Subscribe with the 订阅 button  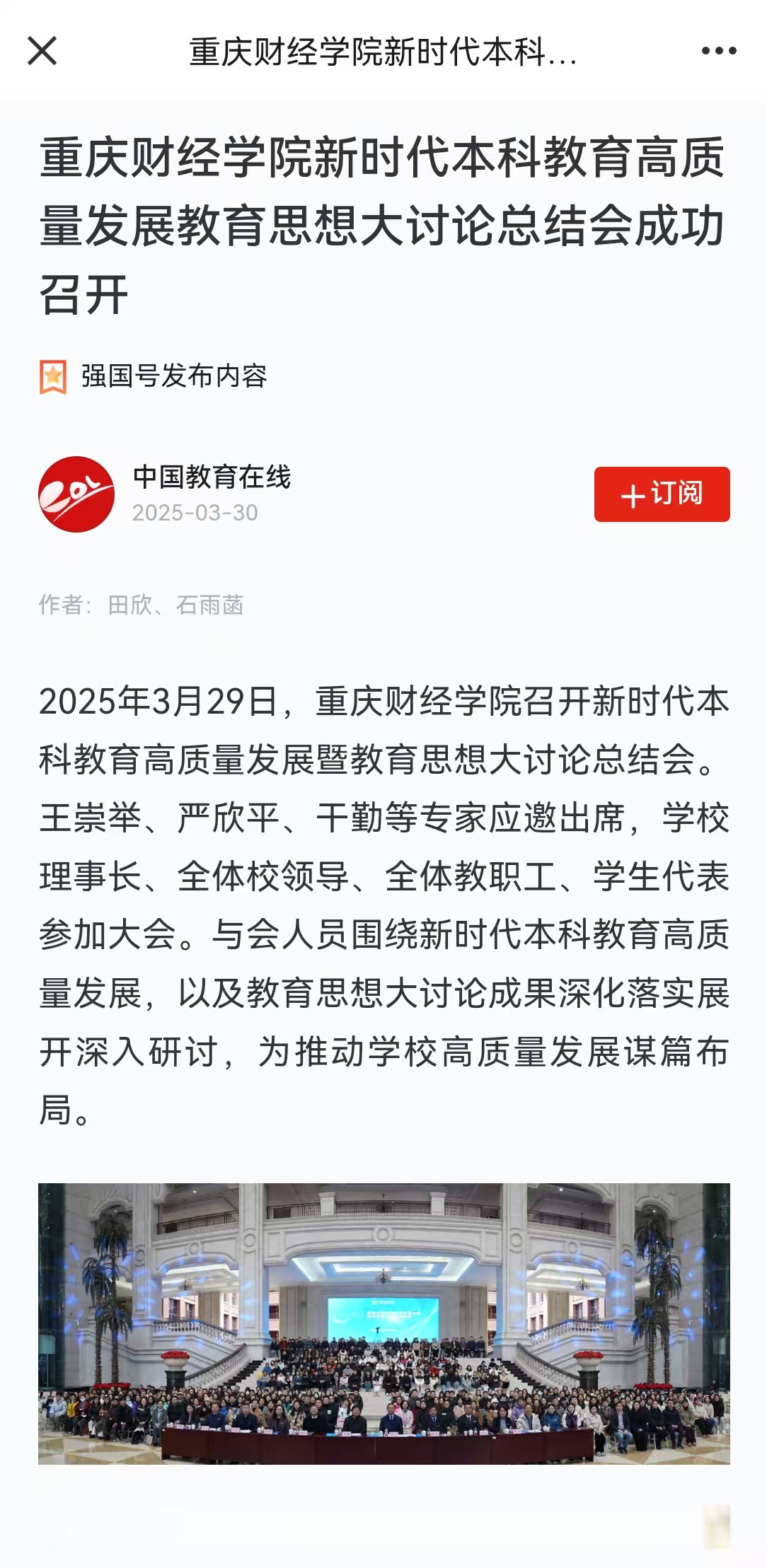click(x=662, y=494)
